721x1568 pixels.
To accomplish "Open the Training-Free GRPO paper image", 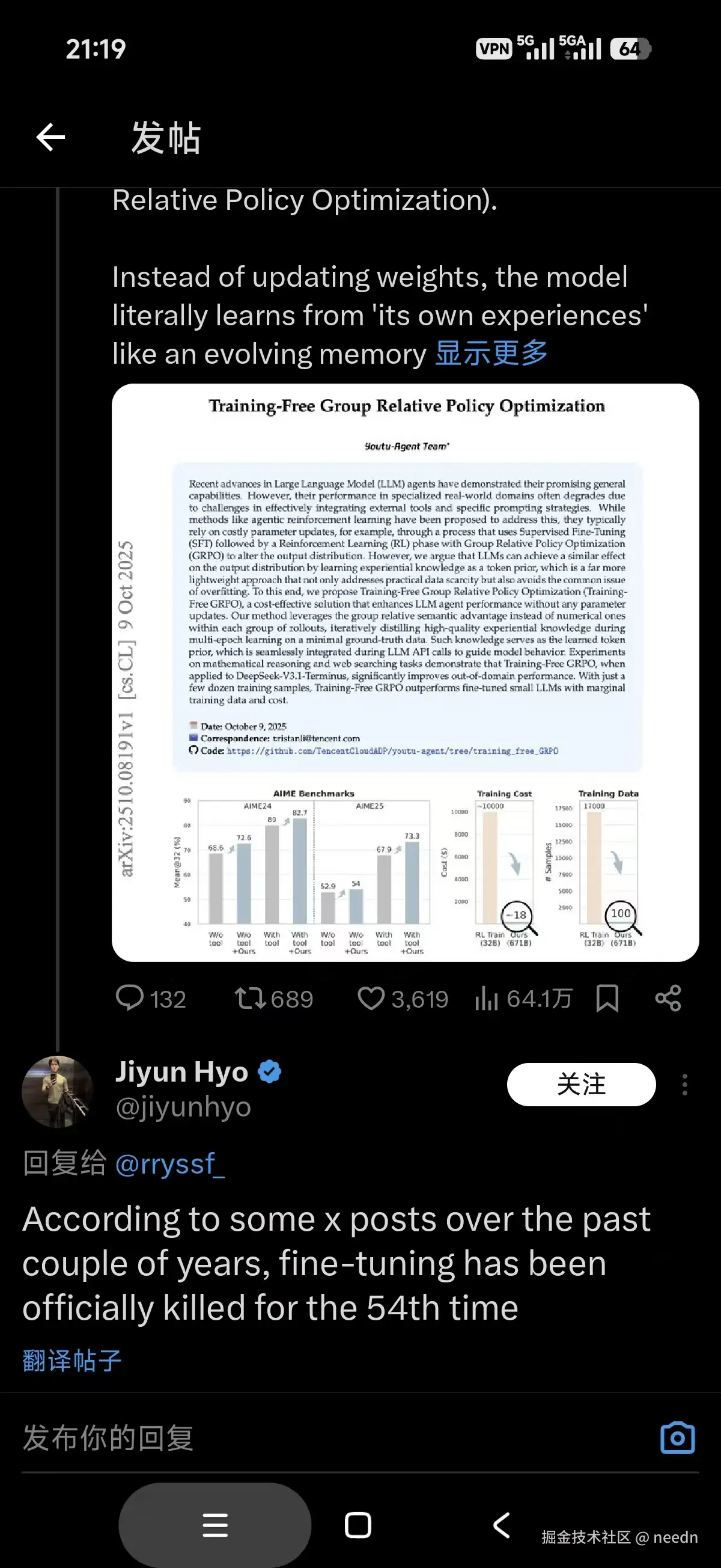I will click(405, 672).
